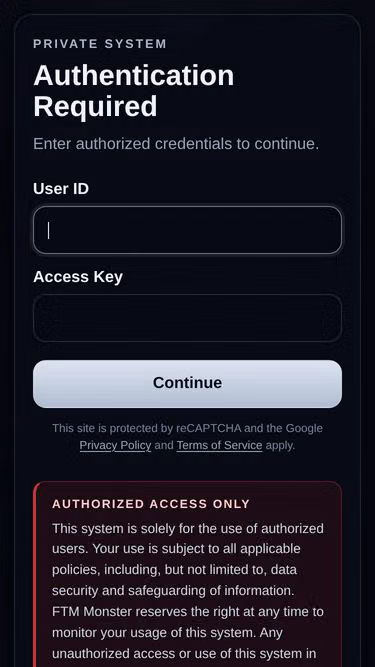Open the Google Privacy Policy link
This screenshot has height=667, width=375.
point(115,445)
